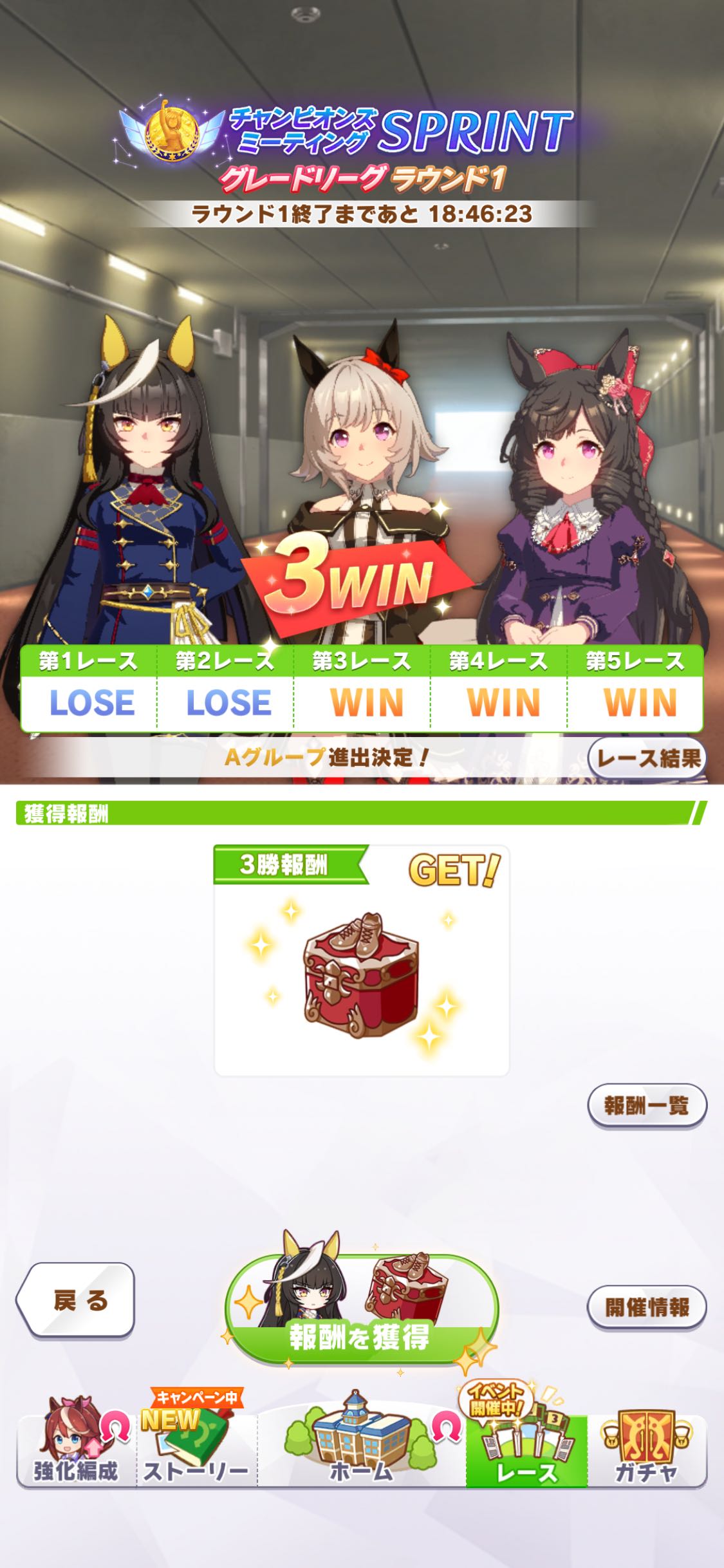This screenshot has width=724, height=1568.
Task: View the 報酬一覧 rewards list
Action: (647, 1106)
